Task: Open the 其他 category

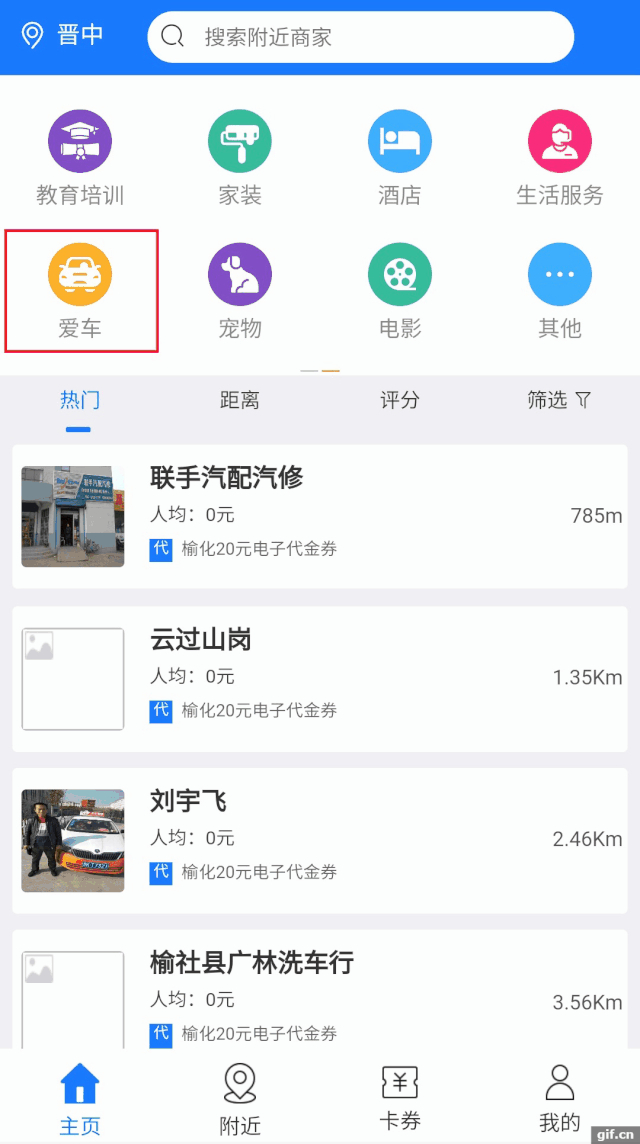Action: (560, 290)
